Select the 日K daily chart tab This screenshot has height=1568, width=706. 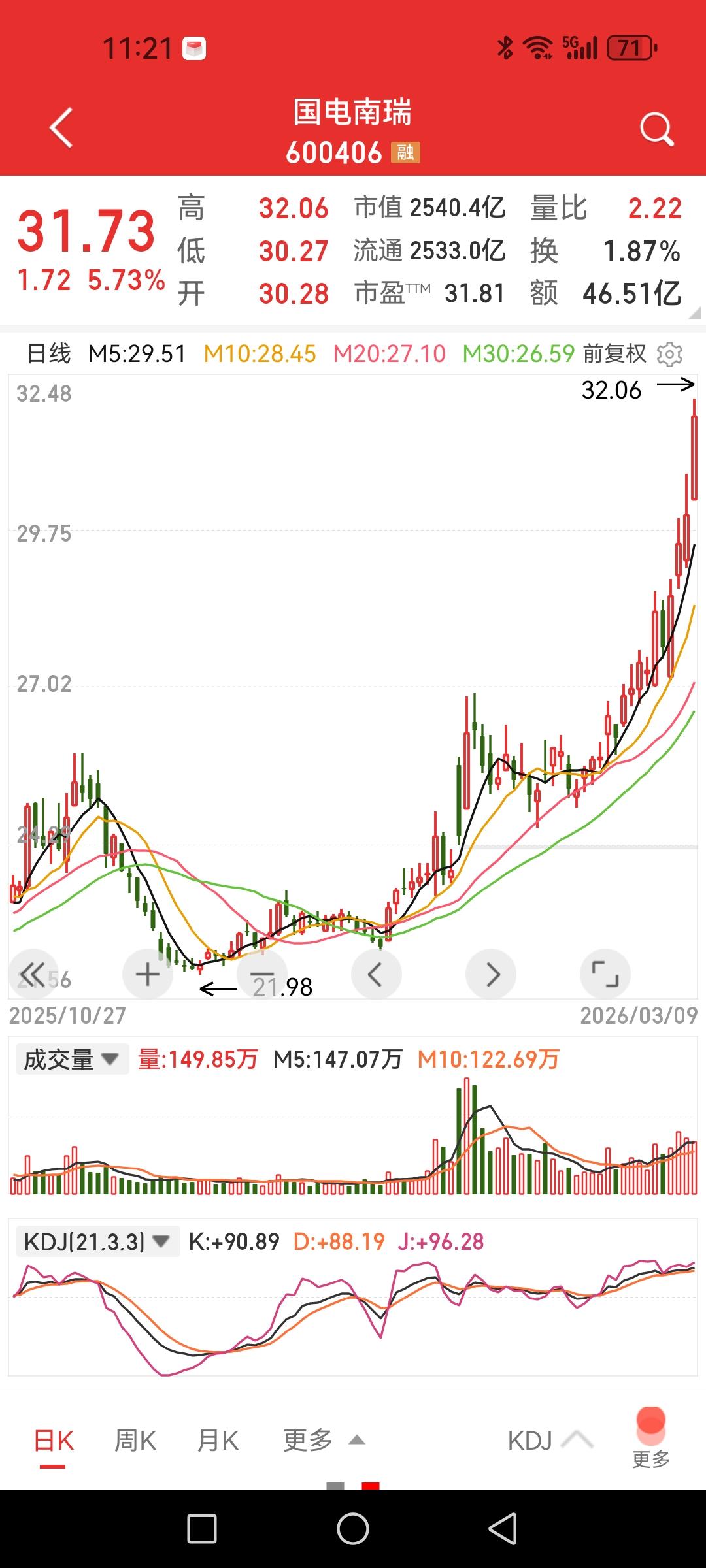click(55, 1439)
